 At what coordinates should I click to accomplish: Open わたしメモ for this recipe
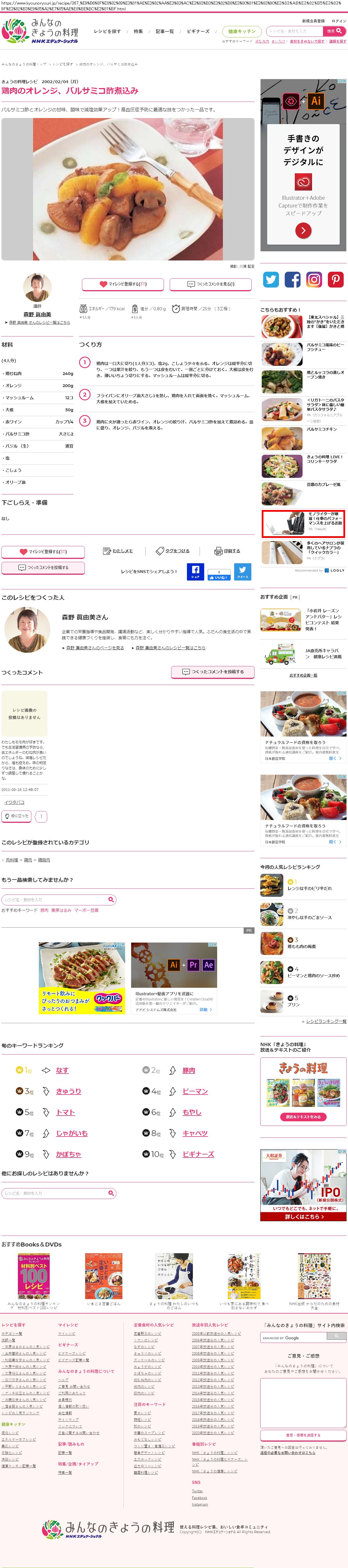click(118, 551)
